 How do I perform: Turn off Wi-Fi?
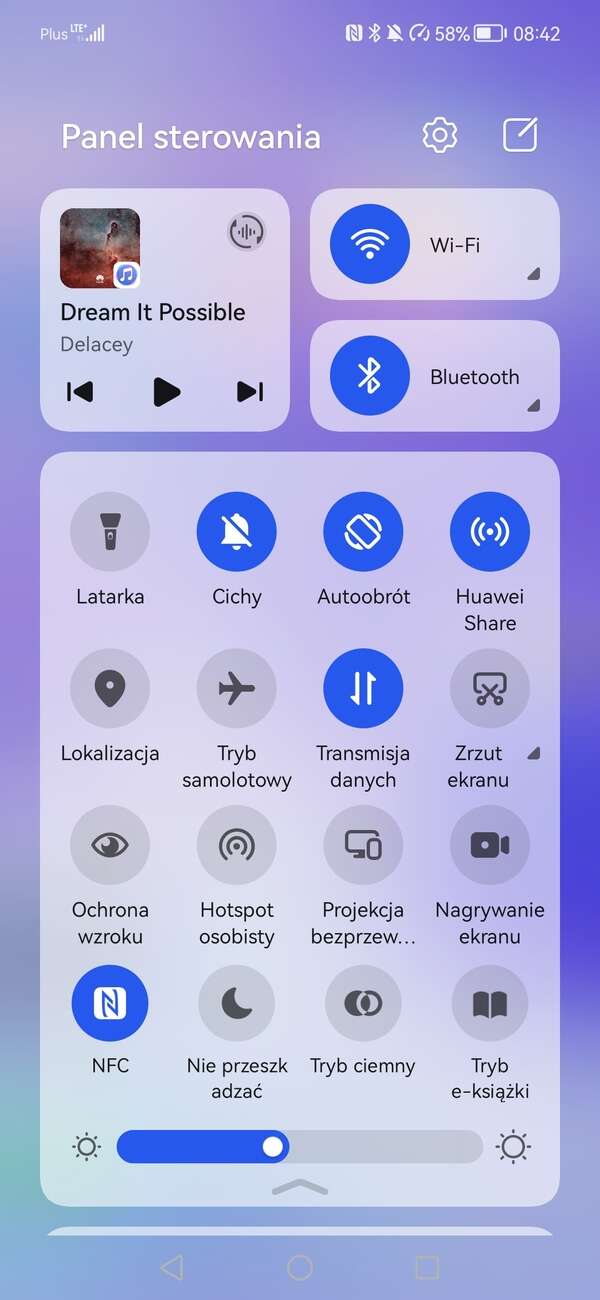(370, 245)
